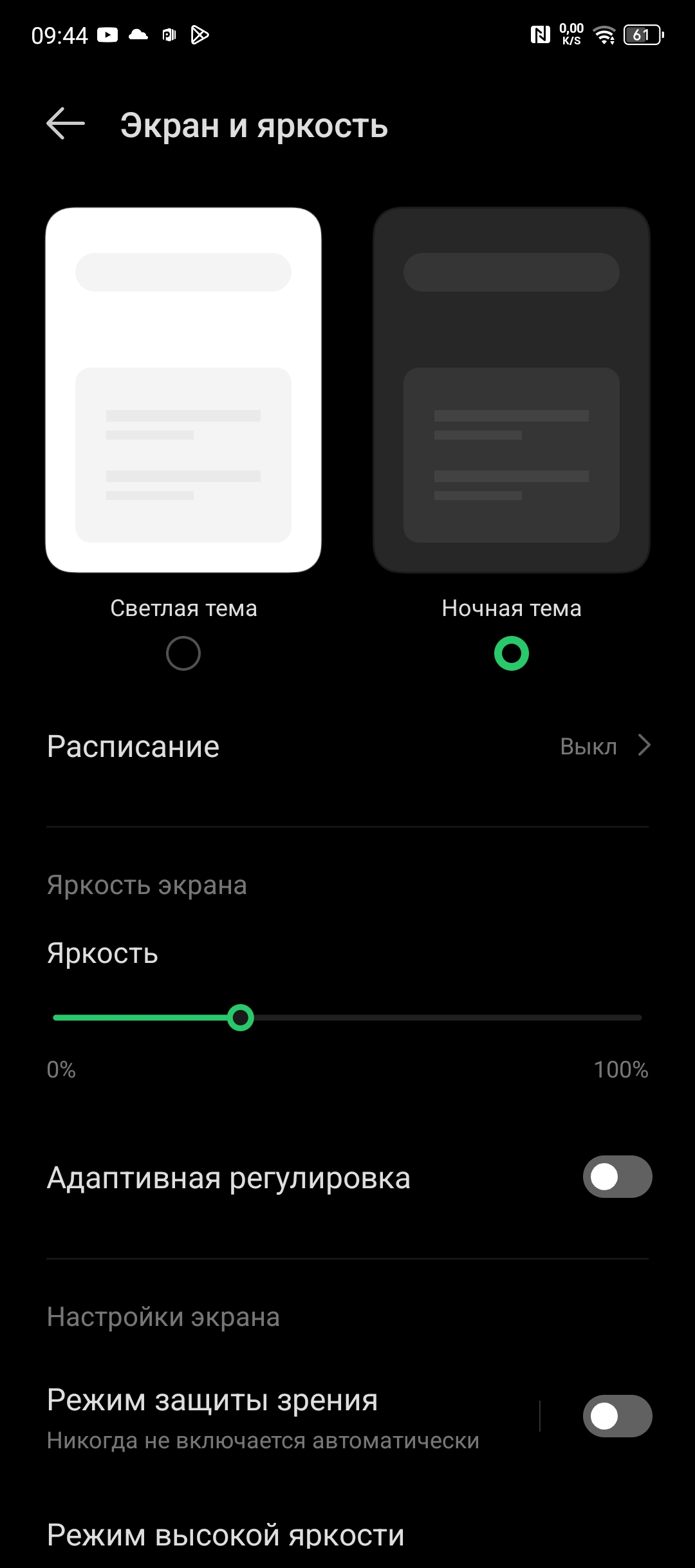Open the Расписание setting
Viewport: 695px width, 1568px height.
click(x=347, y=747)
